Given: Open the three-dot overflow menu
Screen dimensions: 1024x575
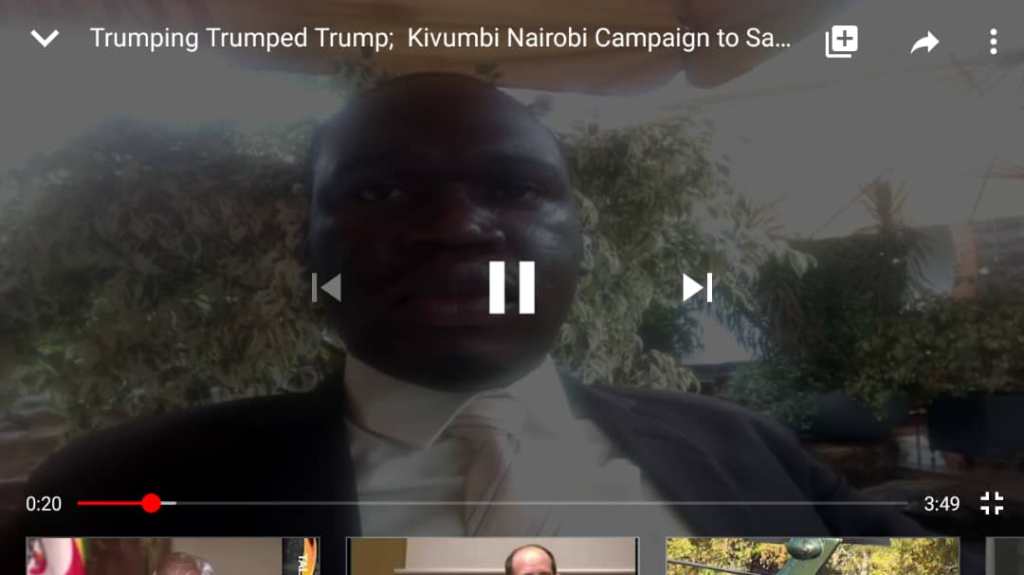Looking at the screenshot, I should point(993,41).
